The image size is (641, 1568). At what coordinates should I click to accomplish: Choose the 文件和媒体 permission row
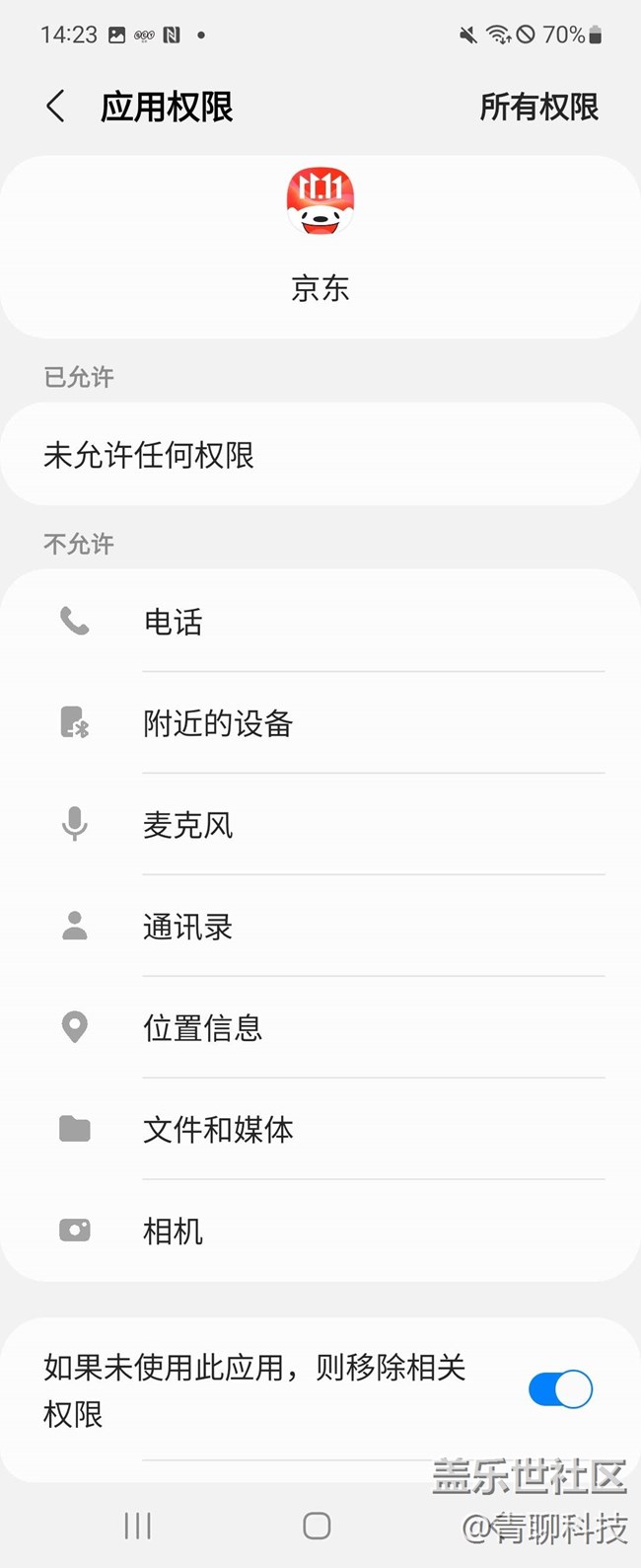click(320, 1130)
